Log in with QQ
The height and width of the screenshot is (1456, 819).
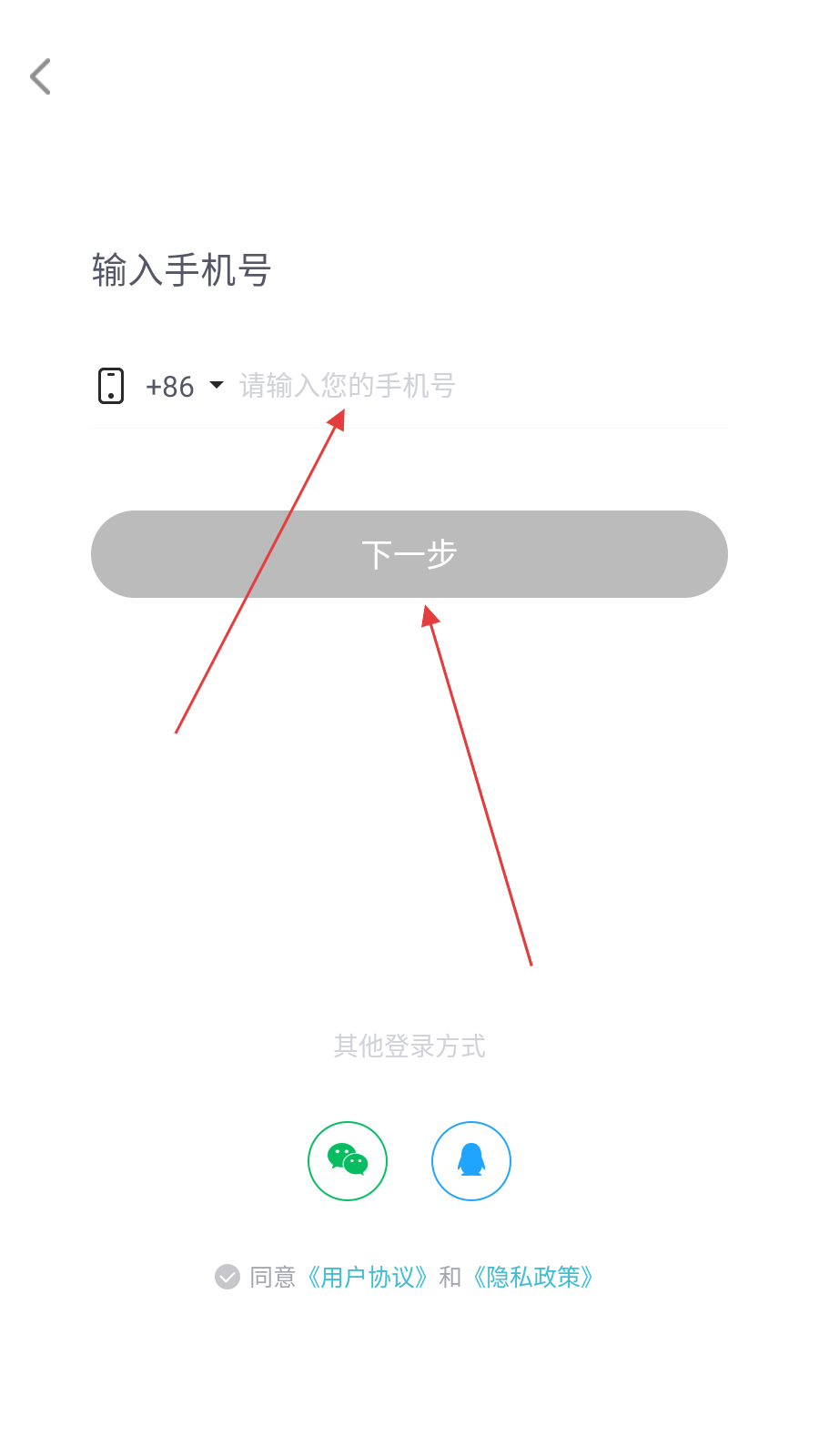pyautogui.click(x=471, y=1161)
